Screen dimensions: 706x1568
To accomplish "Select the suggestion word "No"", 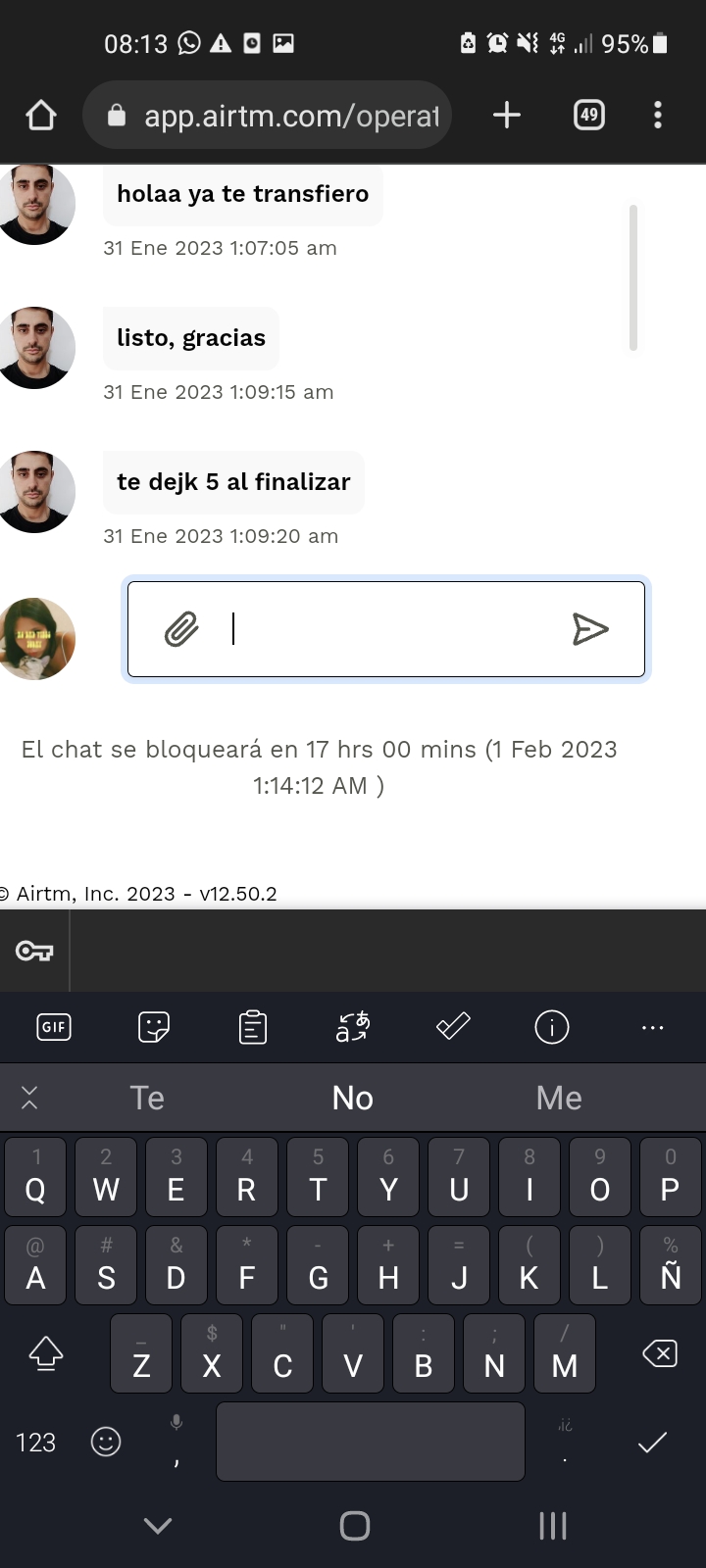I will pos(353,1098).
